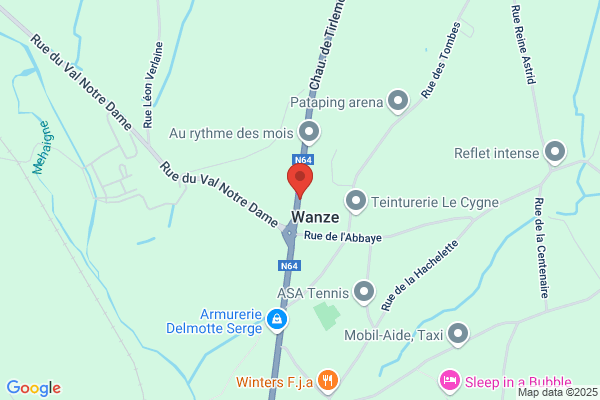
Task: Select the ASA Tennis pin
Action: [364, 292]
